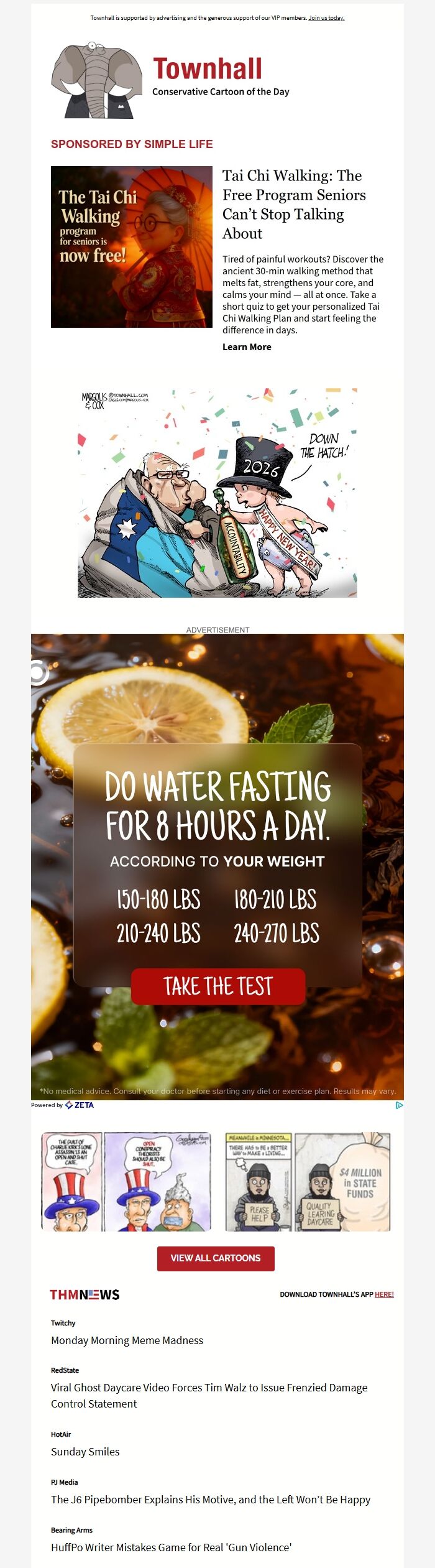Tap View All Cartoons
The height and width of the screenshot is (1568, 435).
pos(216,1258)
